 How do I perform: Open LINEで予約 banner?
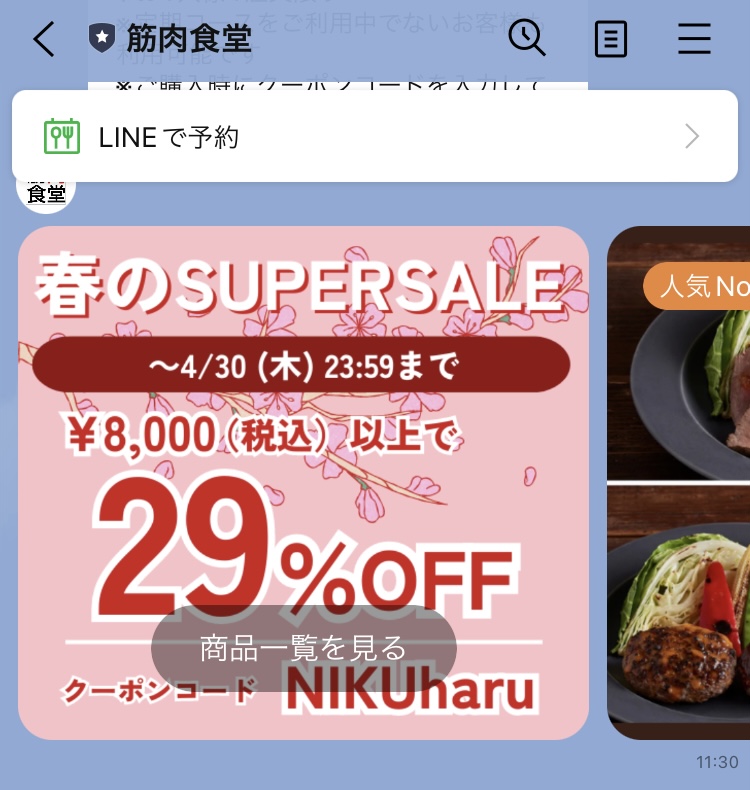(x=375, y=137)
